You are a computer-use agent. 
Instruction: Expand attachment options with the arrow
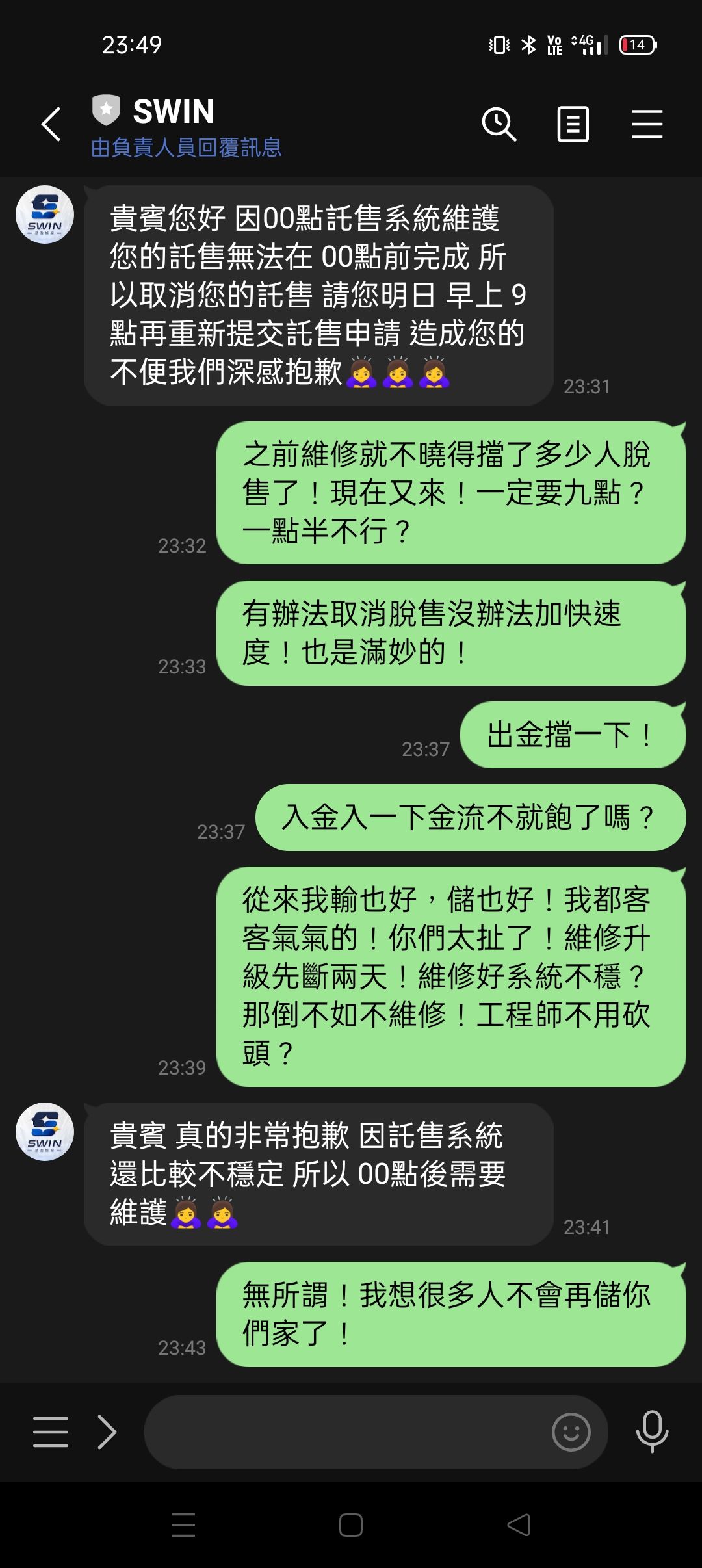[107, 1431]
